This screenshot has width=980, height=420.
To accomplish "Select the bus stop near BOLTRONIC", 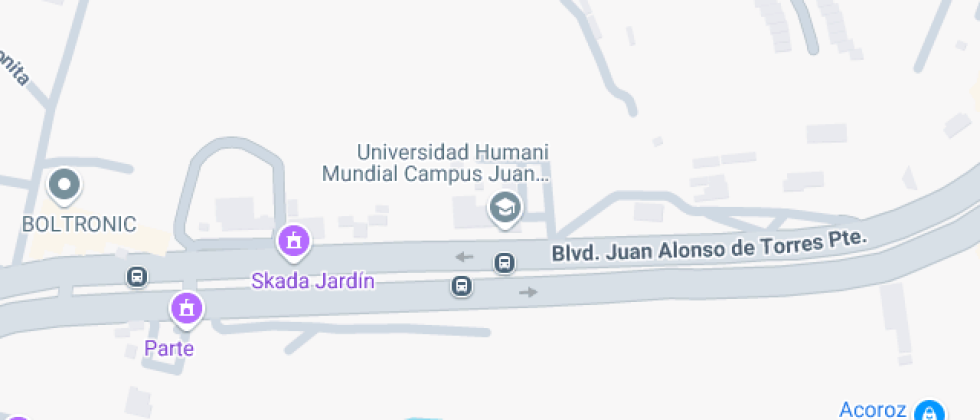I will coord(137,276).
